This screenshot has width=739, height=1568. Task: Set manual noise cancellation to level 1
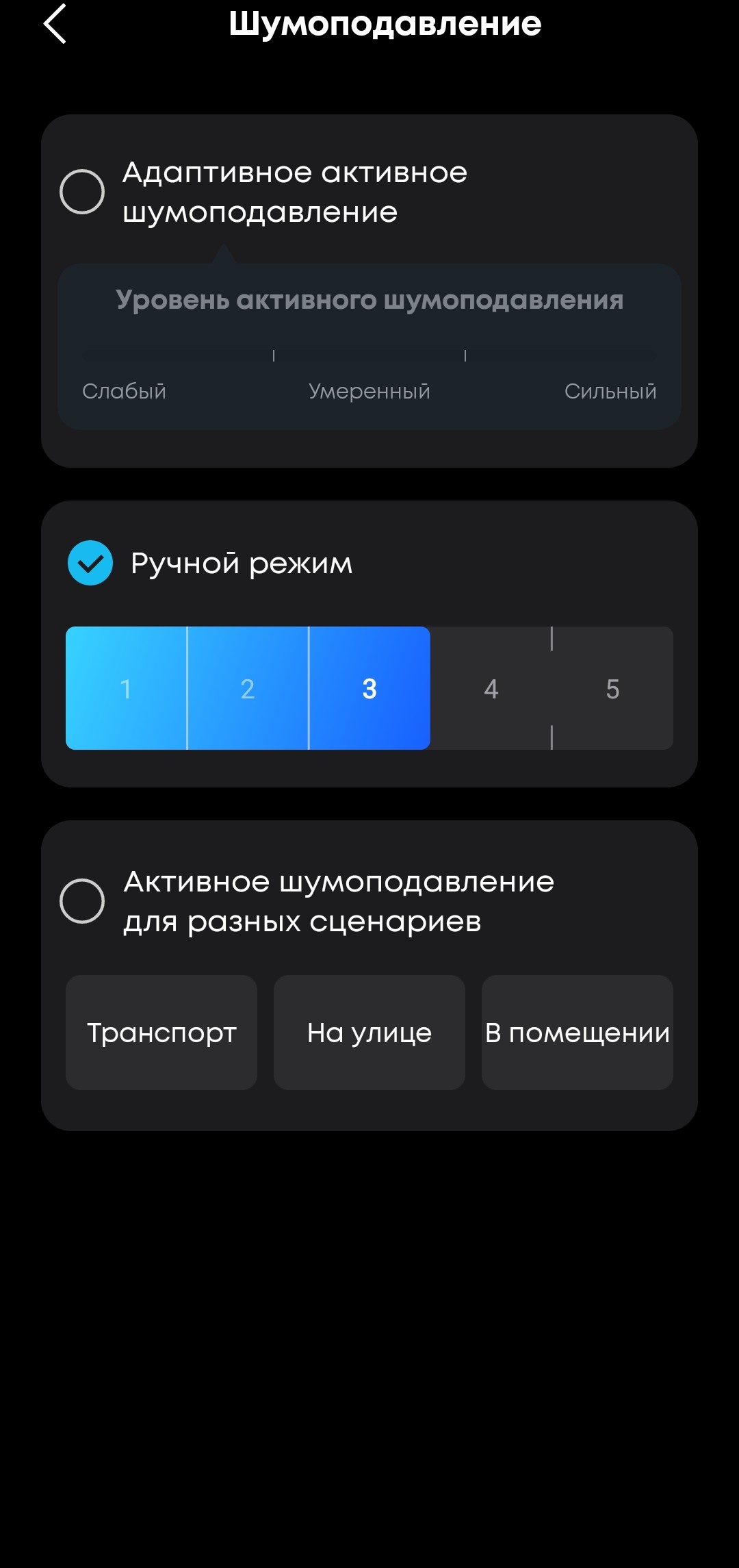click(126, 688)
